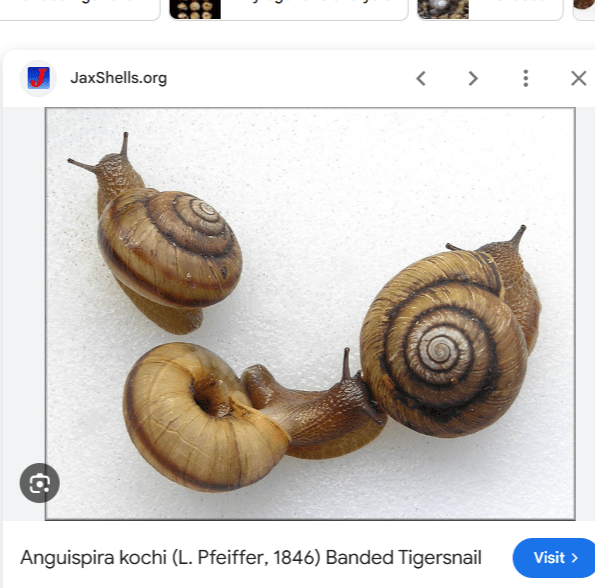Open the Banded Tigersnail snail picture
Screen dimensions: 595x588
coord(310,314)
